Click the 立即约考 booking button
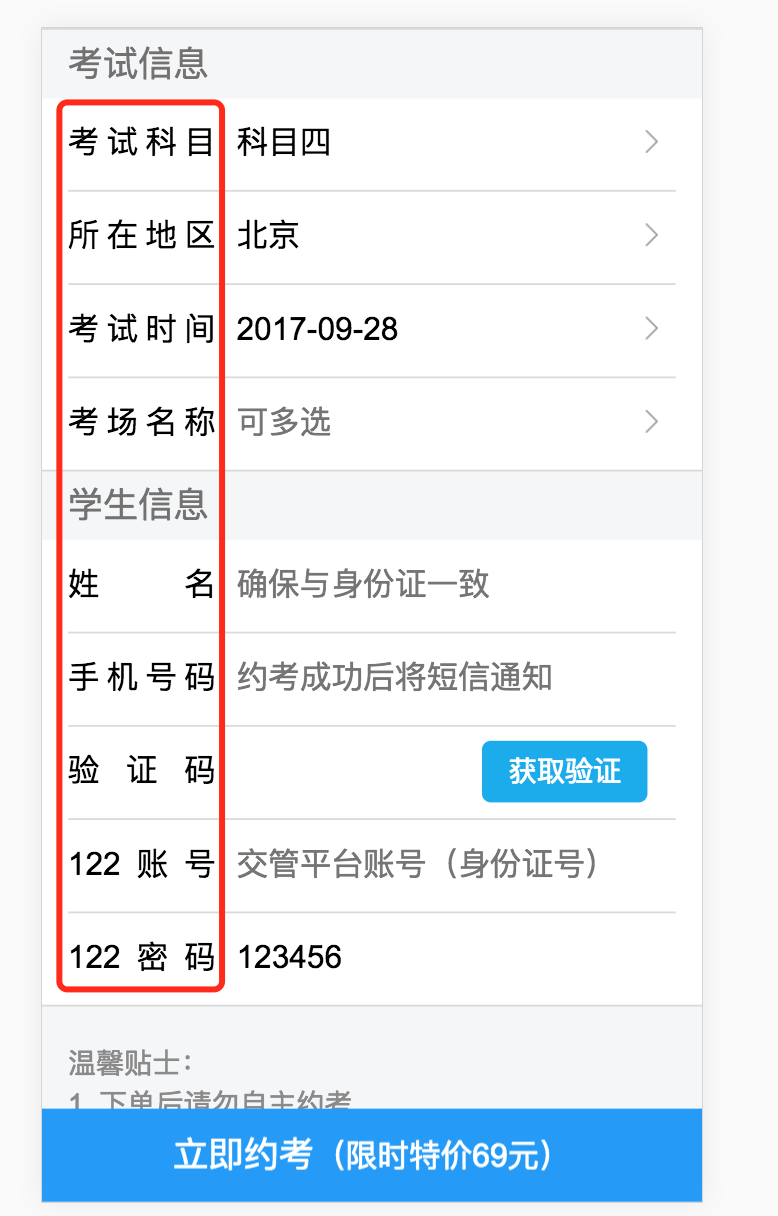This screenshot has width=778, height=1216. [x=389, y=1154]
